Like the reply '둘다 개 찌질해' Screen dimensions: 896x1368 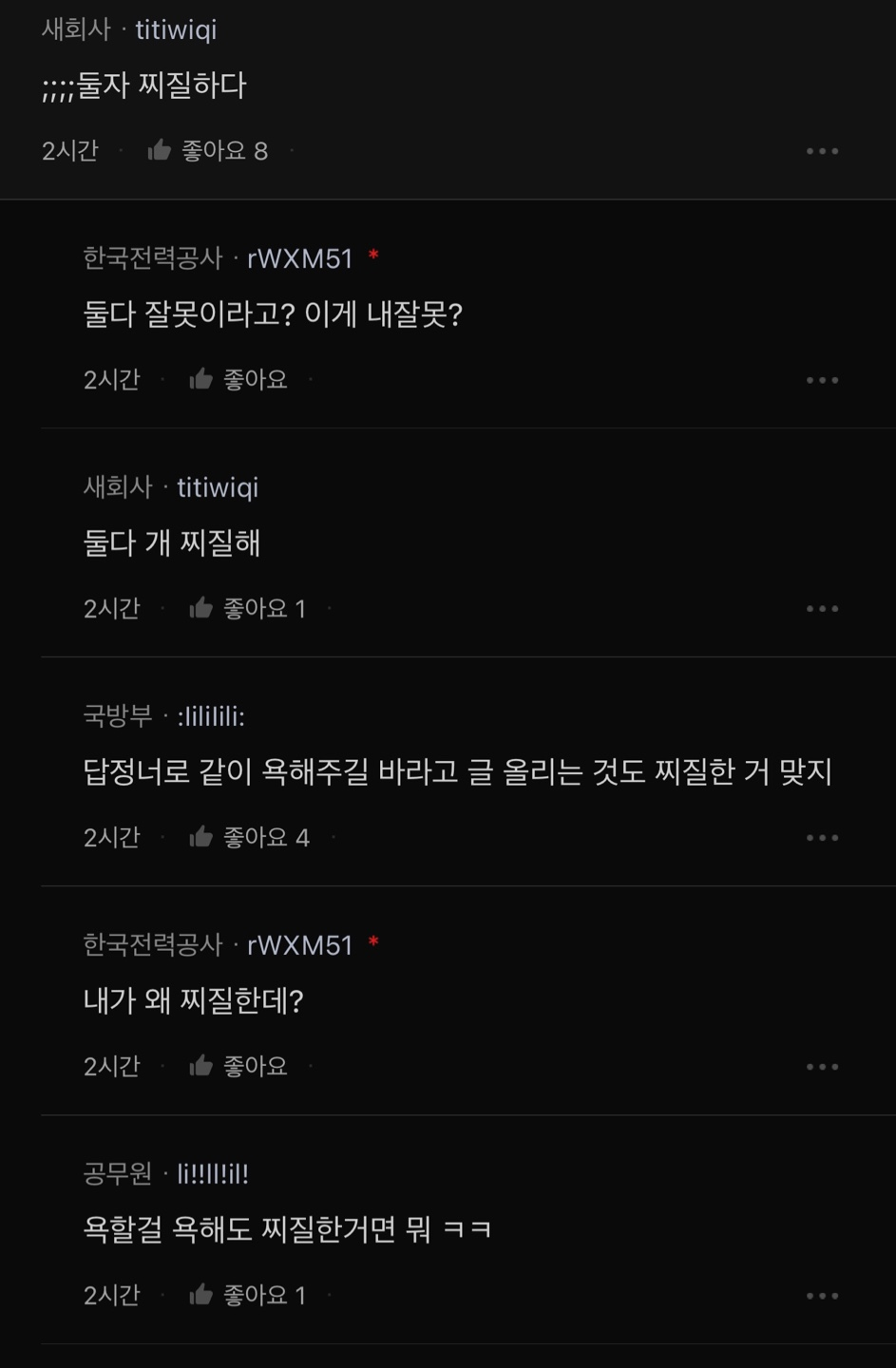pos(201,609)
